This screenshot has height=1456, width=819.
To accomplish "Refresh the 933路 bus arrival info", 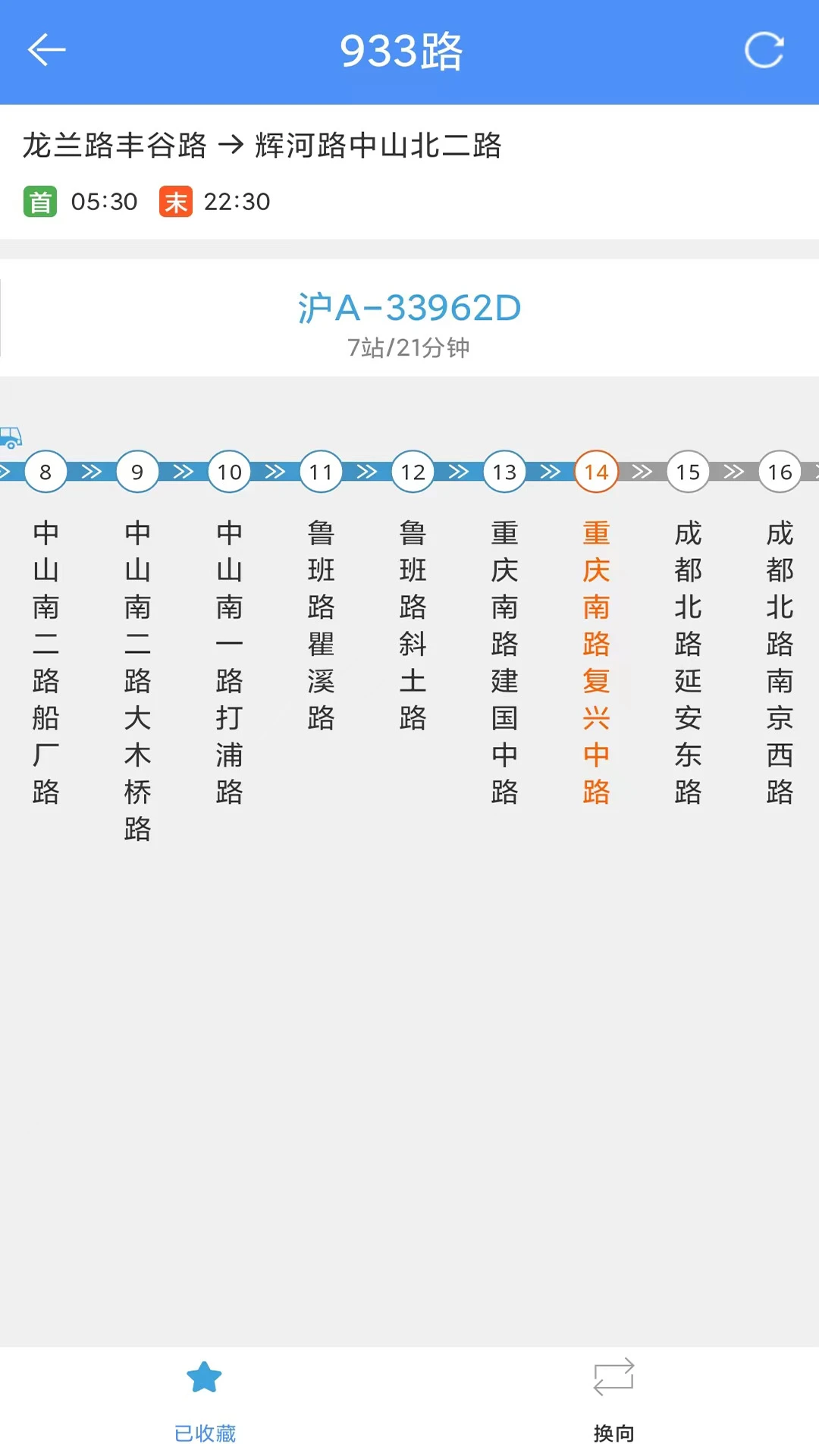I will [x=763, y=50].
